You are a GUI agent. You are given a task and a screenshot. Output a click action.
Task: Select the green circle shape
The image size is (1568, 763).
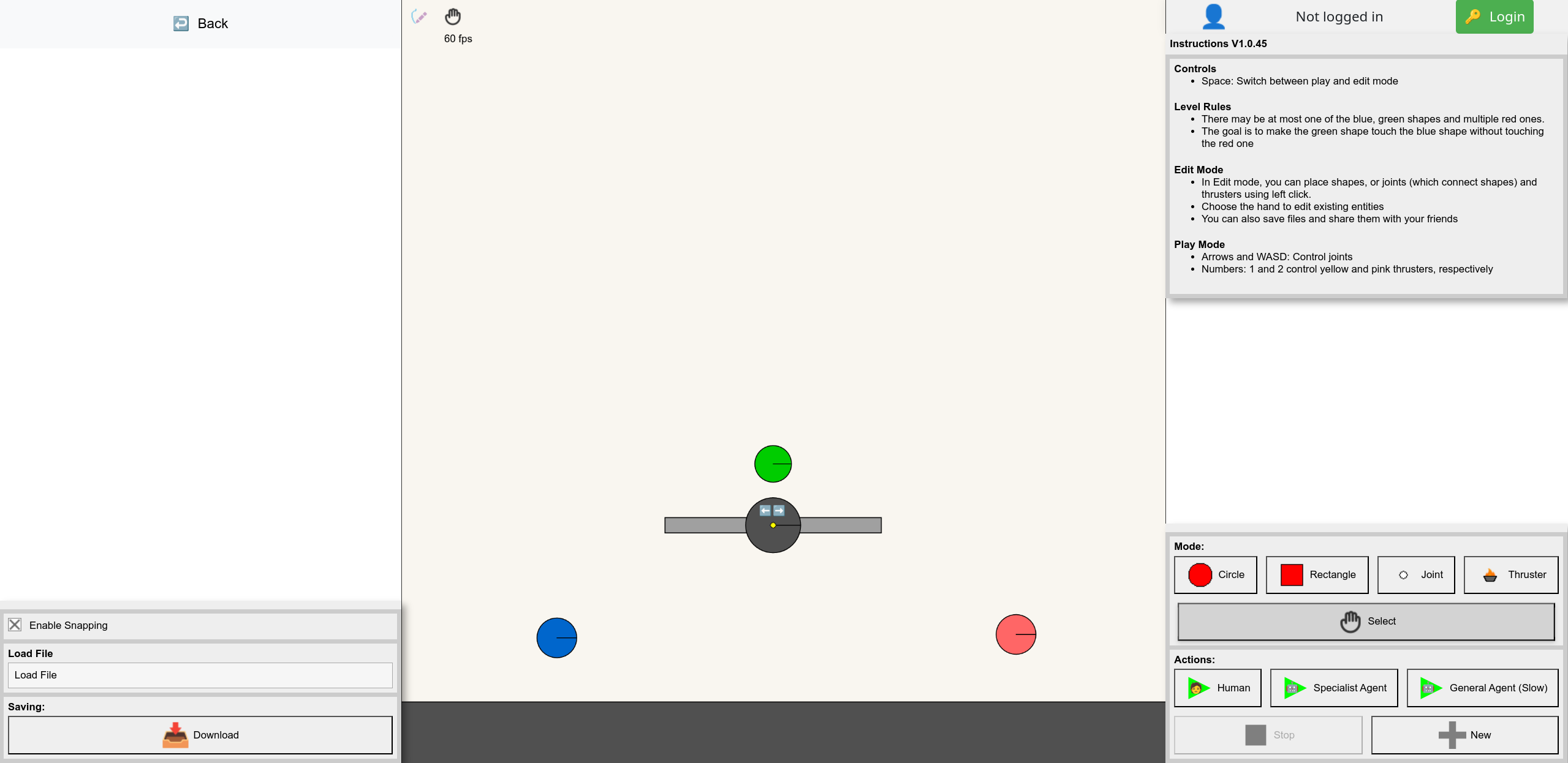(x=773, y=464)
